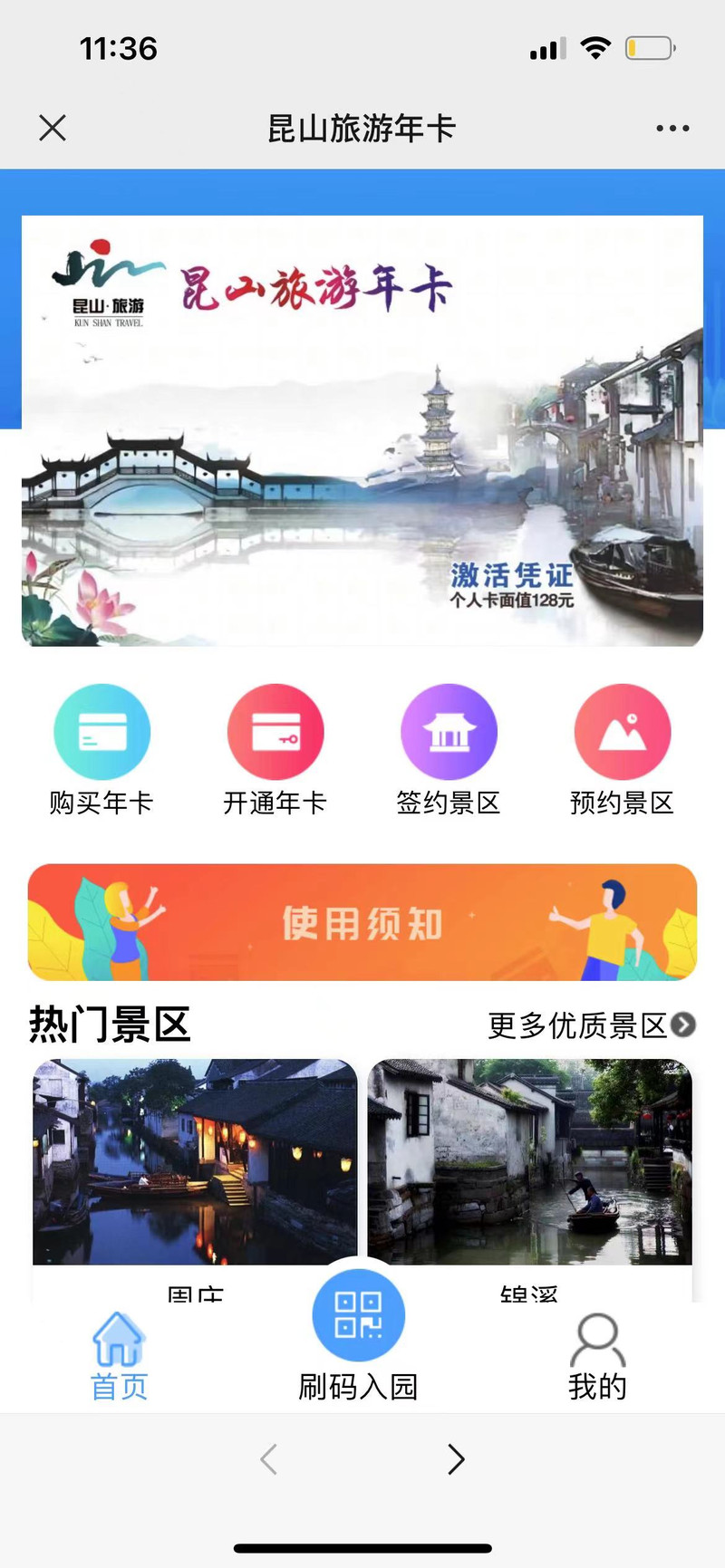Tap 购买年卡 to buy a card
The height and width of the screenshot is (1568, 725).
click(101, 750)
